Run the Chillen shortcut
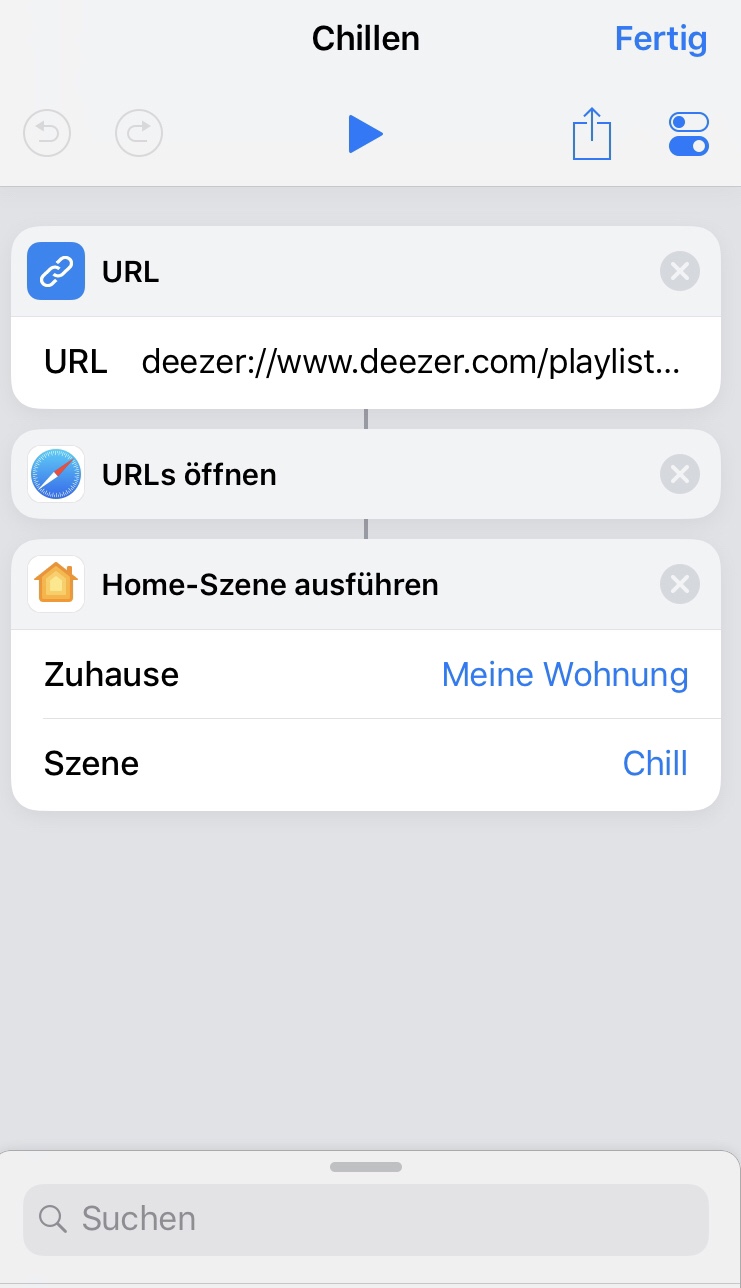This screenshot has width=741, height=1288. 365,134
